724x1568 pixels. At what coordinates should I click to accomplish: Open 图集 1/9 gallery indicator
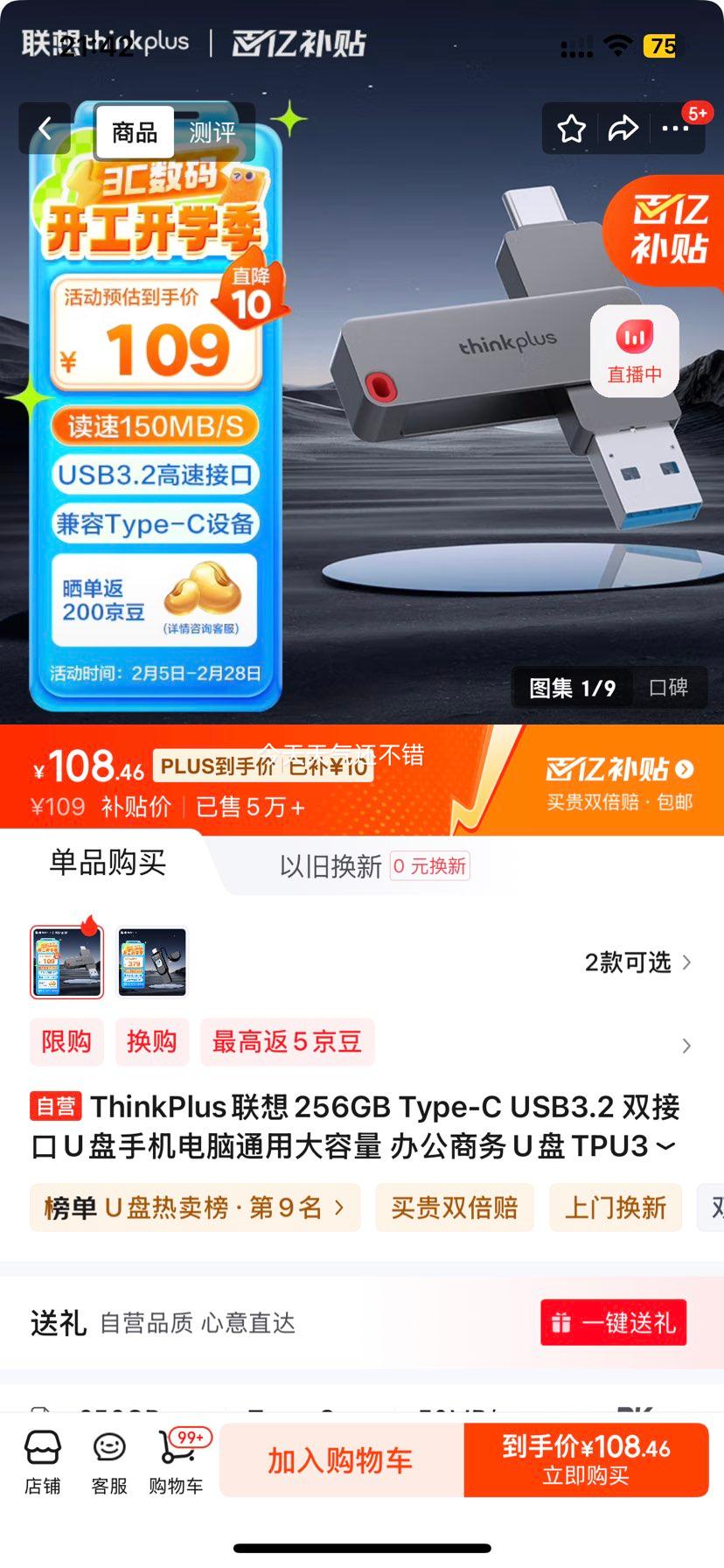click(572, 688)
